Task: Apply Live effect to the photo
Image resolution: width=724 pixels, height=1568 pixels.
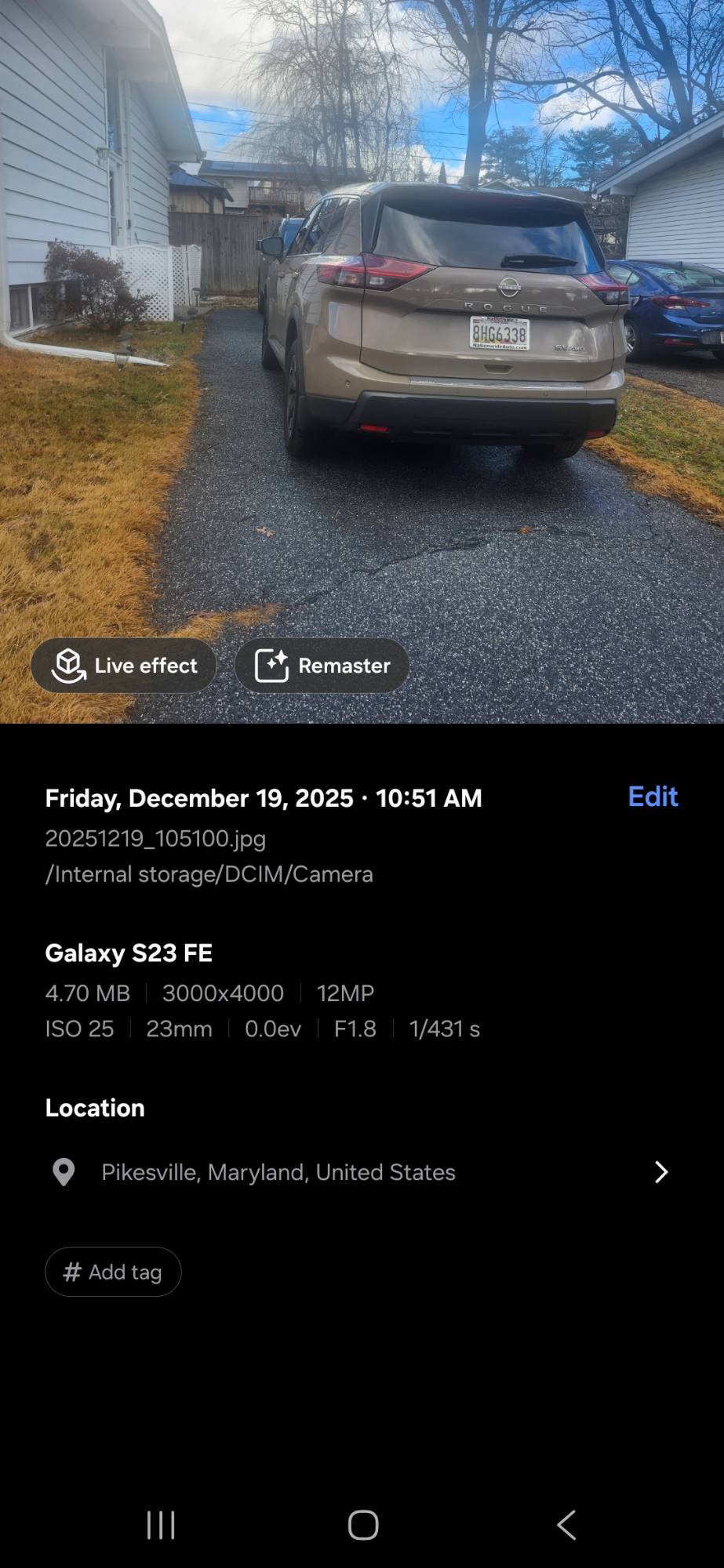Action: pyautogui.click(x=124, y=666)
